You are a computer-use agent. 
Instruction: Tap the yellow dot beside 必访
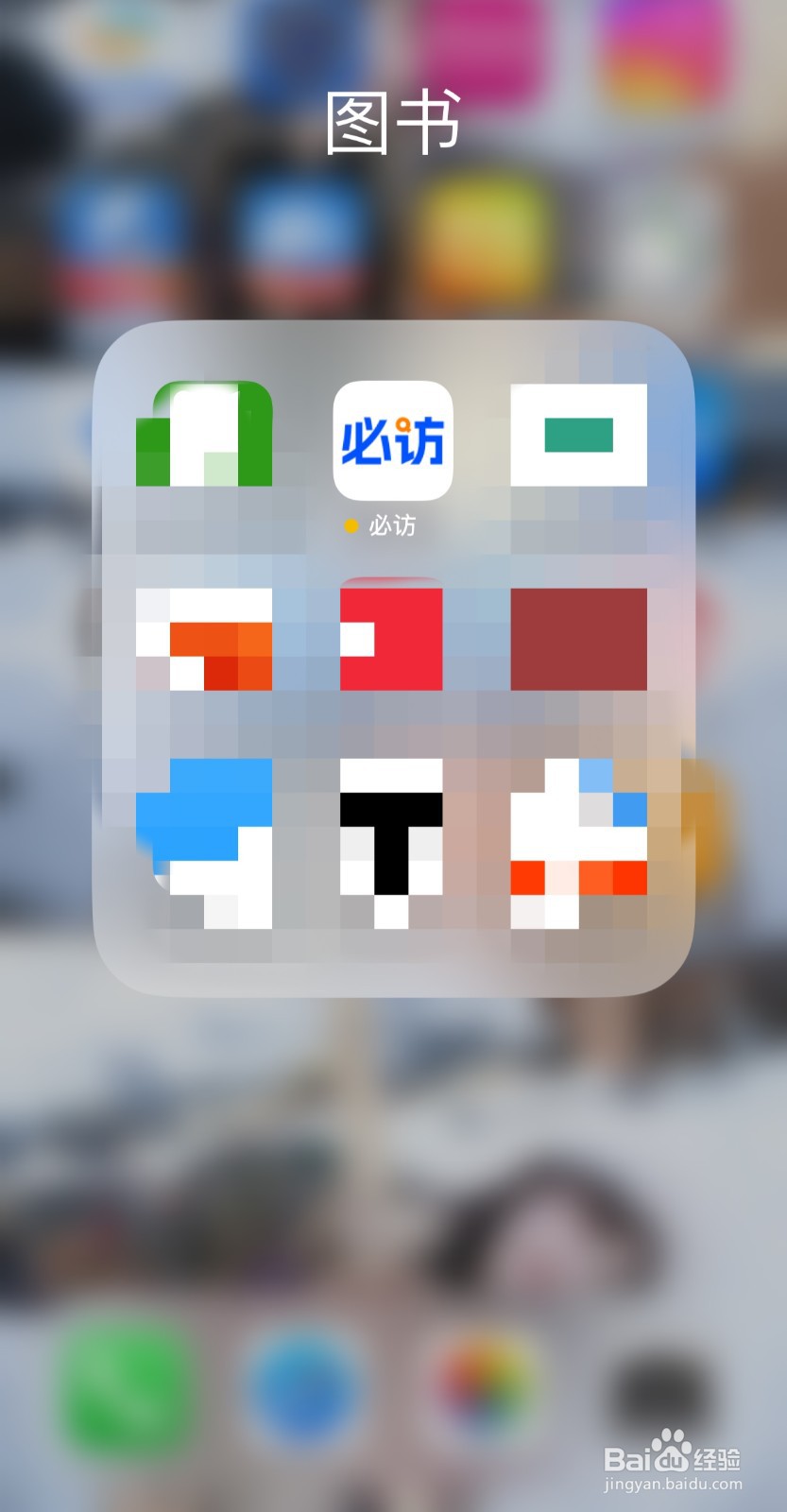351,525
